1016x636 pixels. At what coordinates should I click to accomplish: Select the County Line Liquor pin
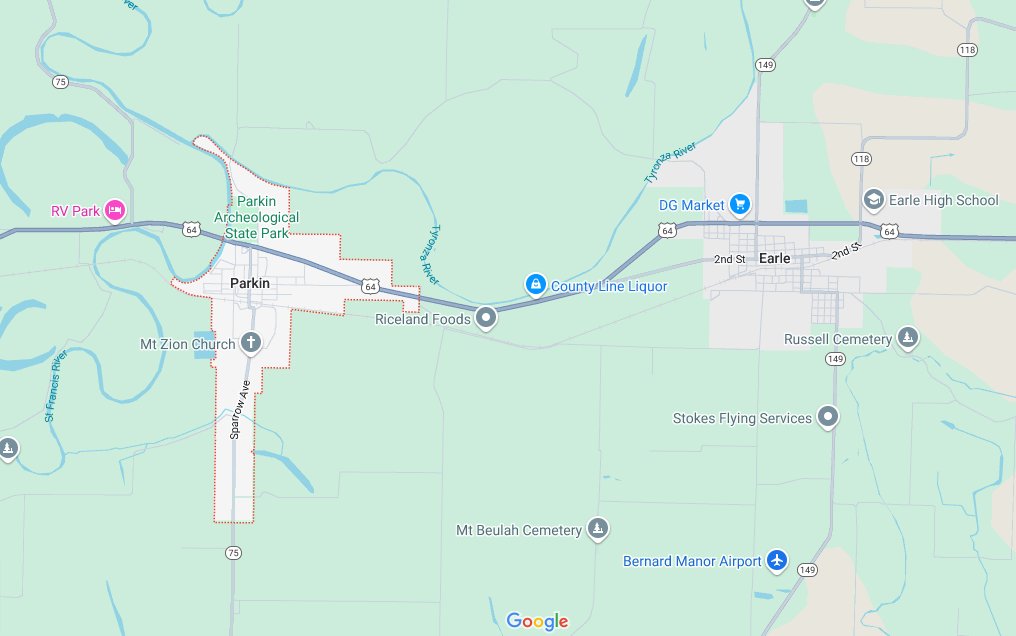point(536,286)
